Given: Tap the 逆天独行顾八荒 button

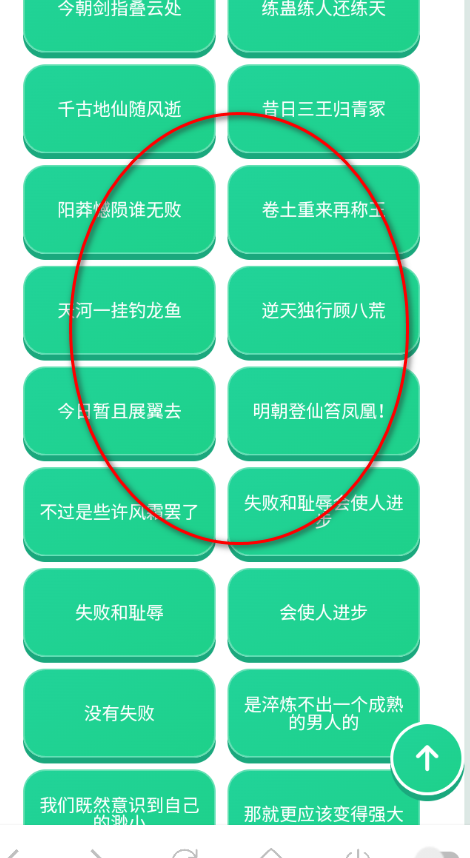Looking at the screenshot, I should pyautogui.click(x=323, y=311).
